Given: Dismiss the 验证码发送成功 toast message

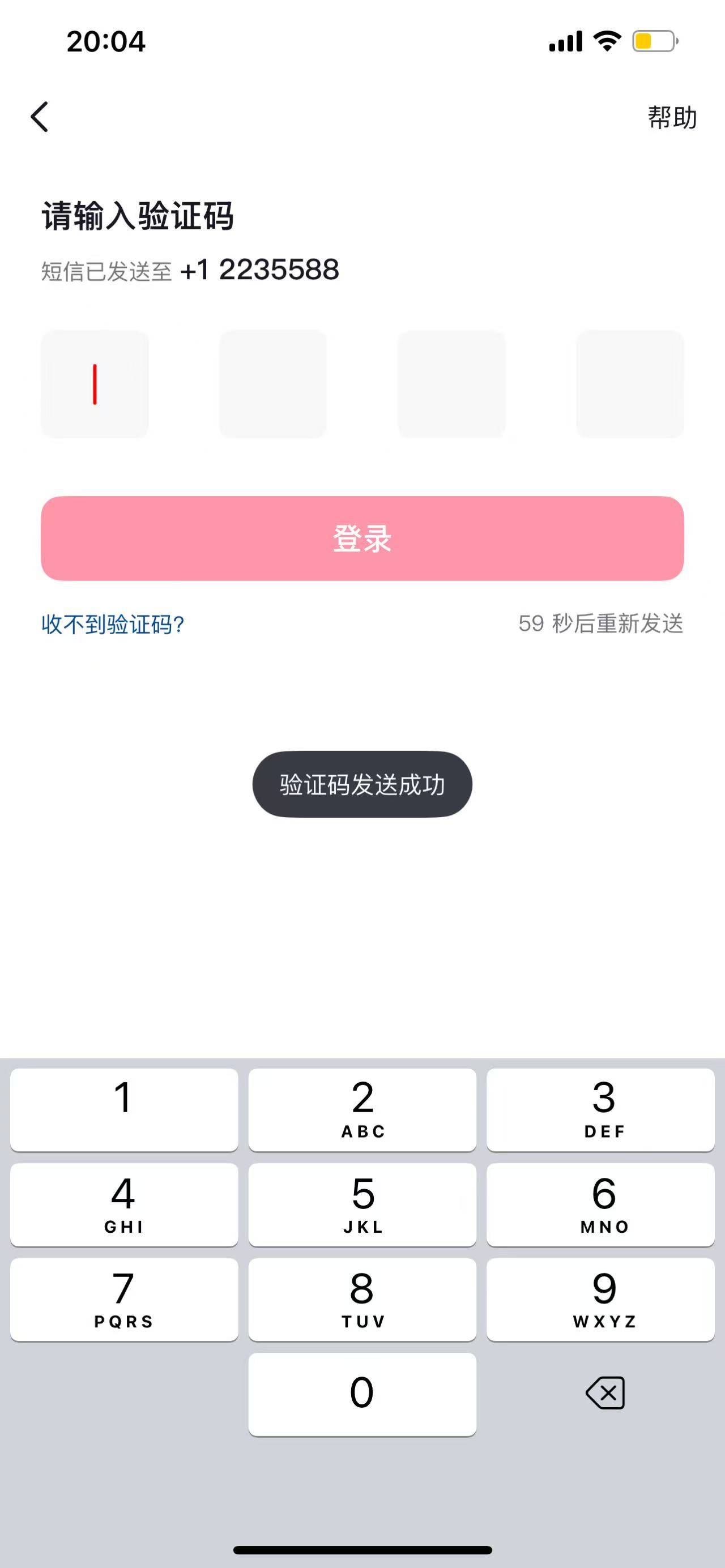Looking at the screenshot, I should (362, 785).
